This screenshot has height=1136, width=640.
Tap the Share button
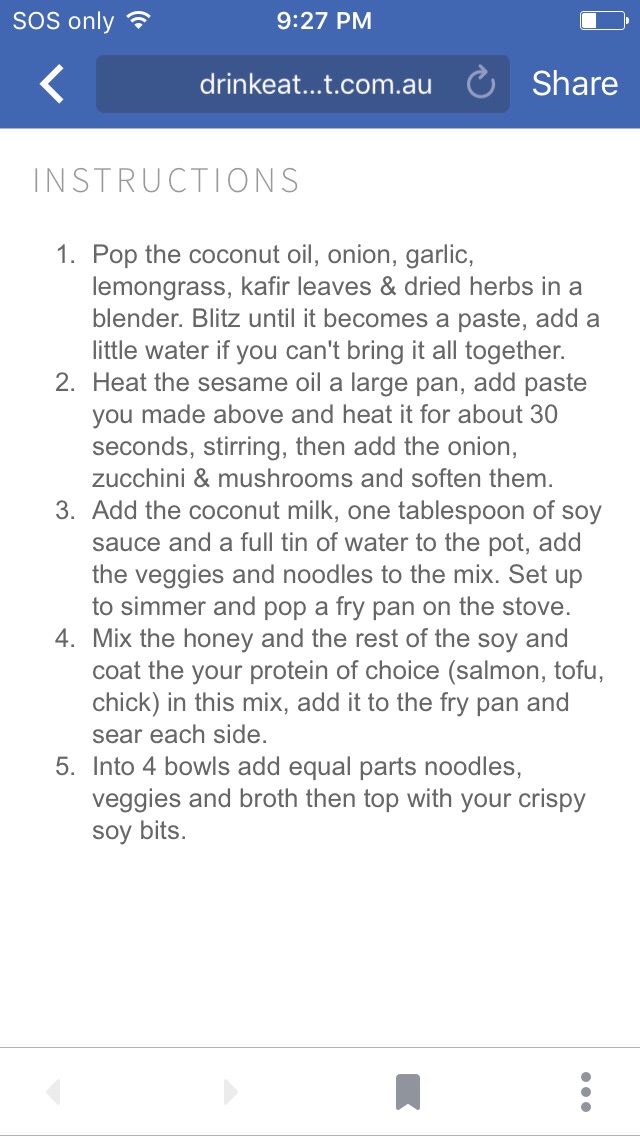(574, 84)
